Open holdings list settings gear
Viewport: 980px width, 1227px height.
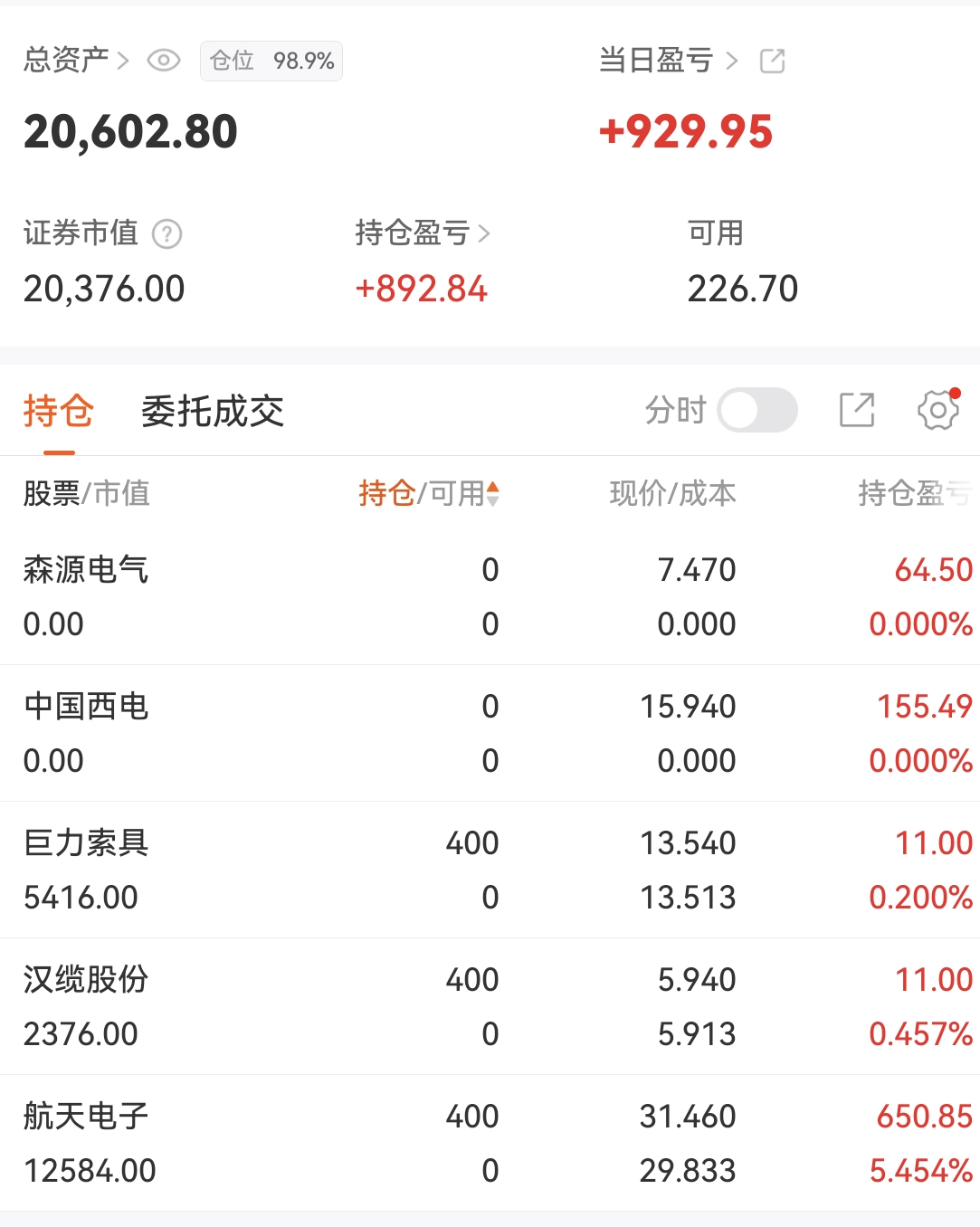(938, 410)
